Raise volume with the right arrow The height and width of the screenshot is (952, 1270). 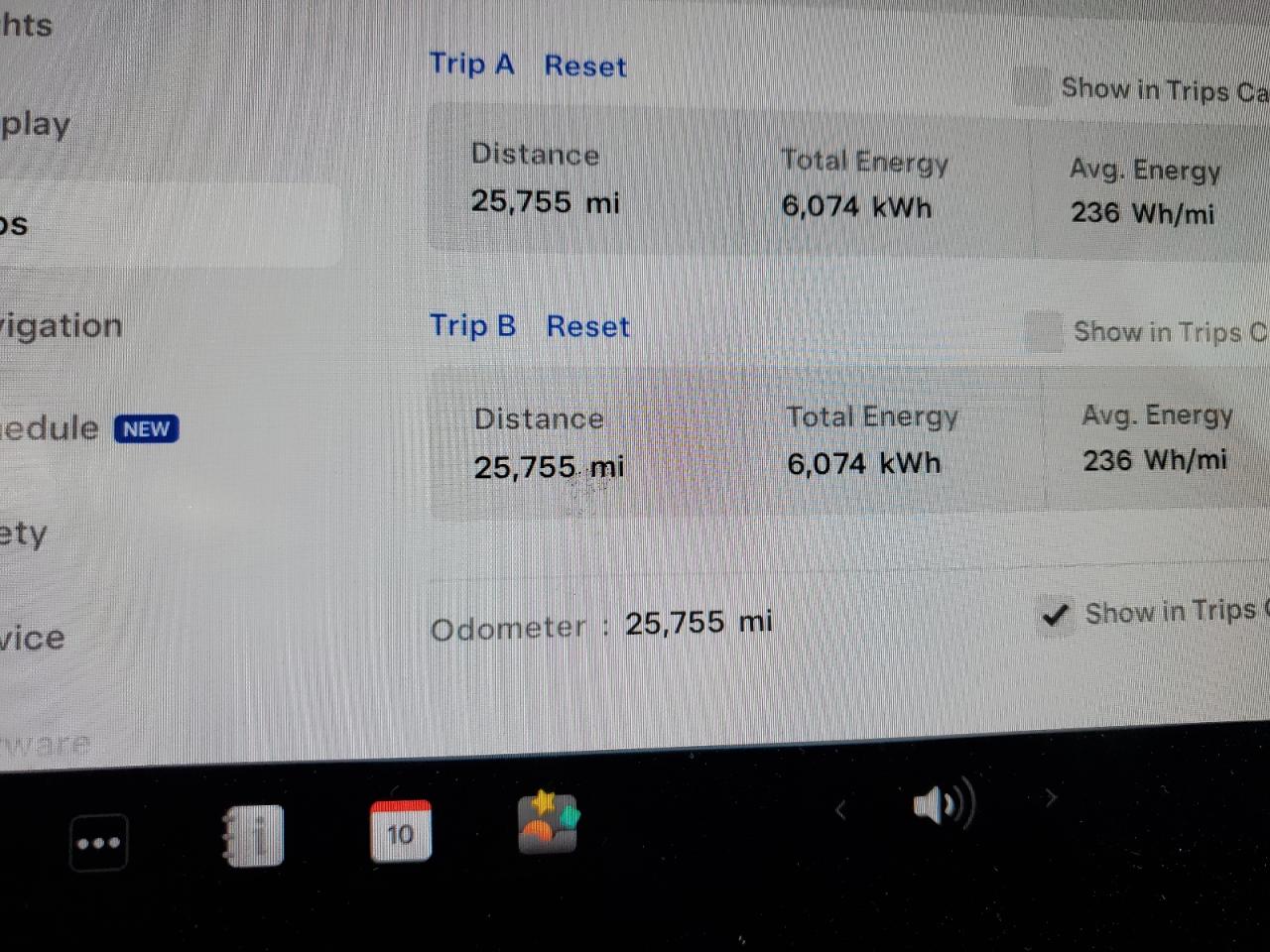tap(1052, 796)
